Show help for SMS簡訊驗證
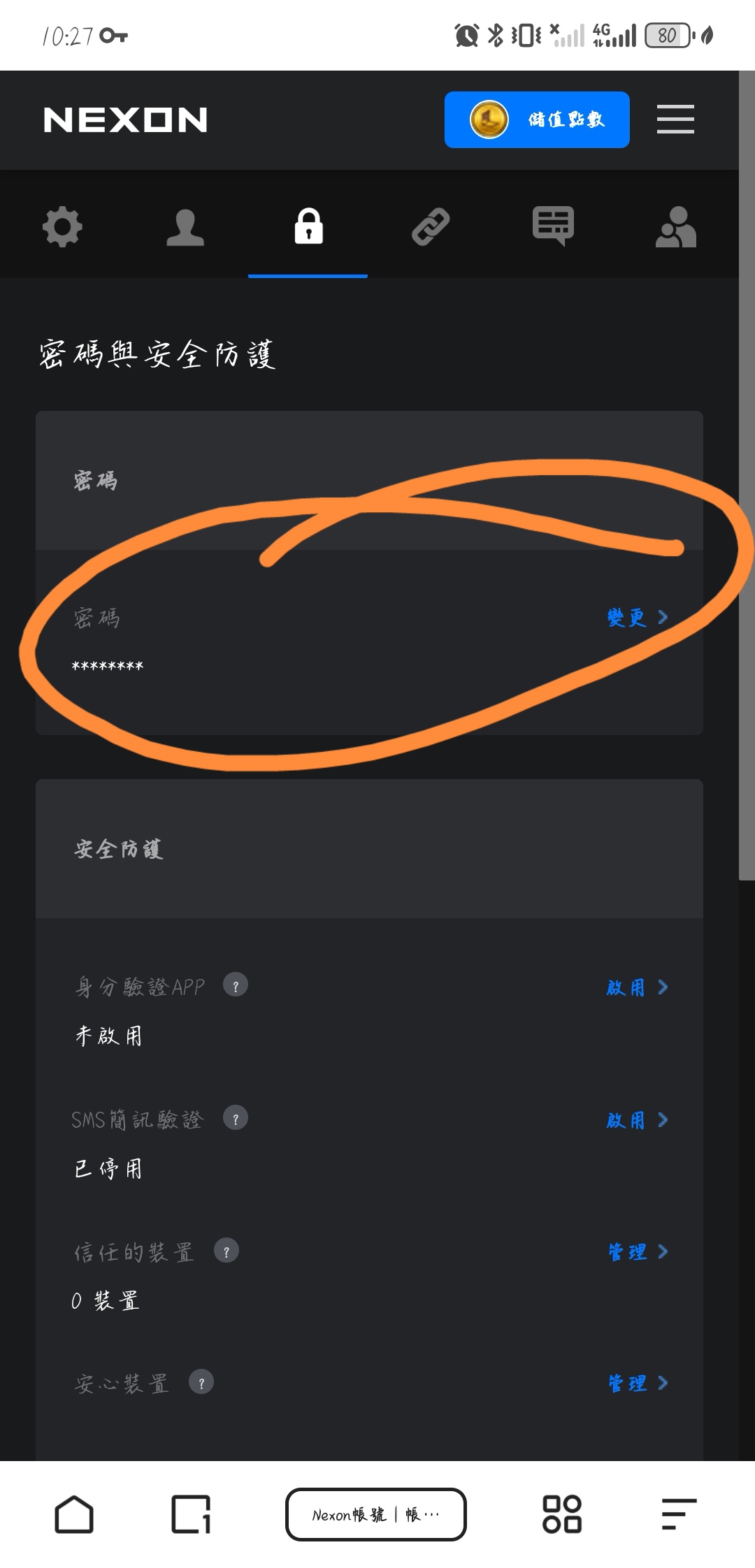 (x=236, y=1119)
